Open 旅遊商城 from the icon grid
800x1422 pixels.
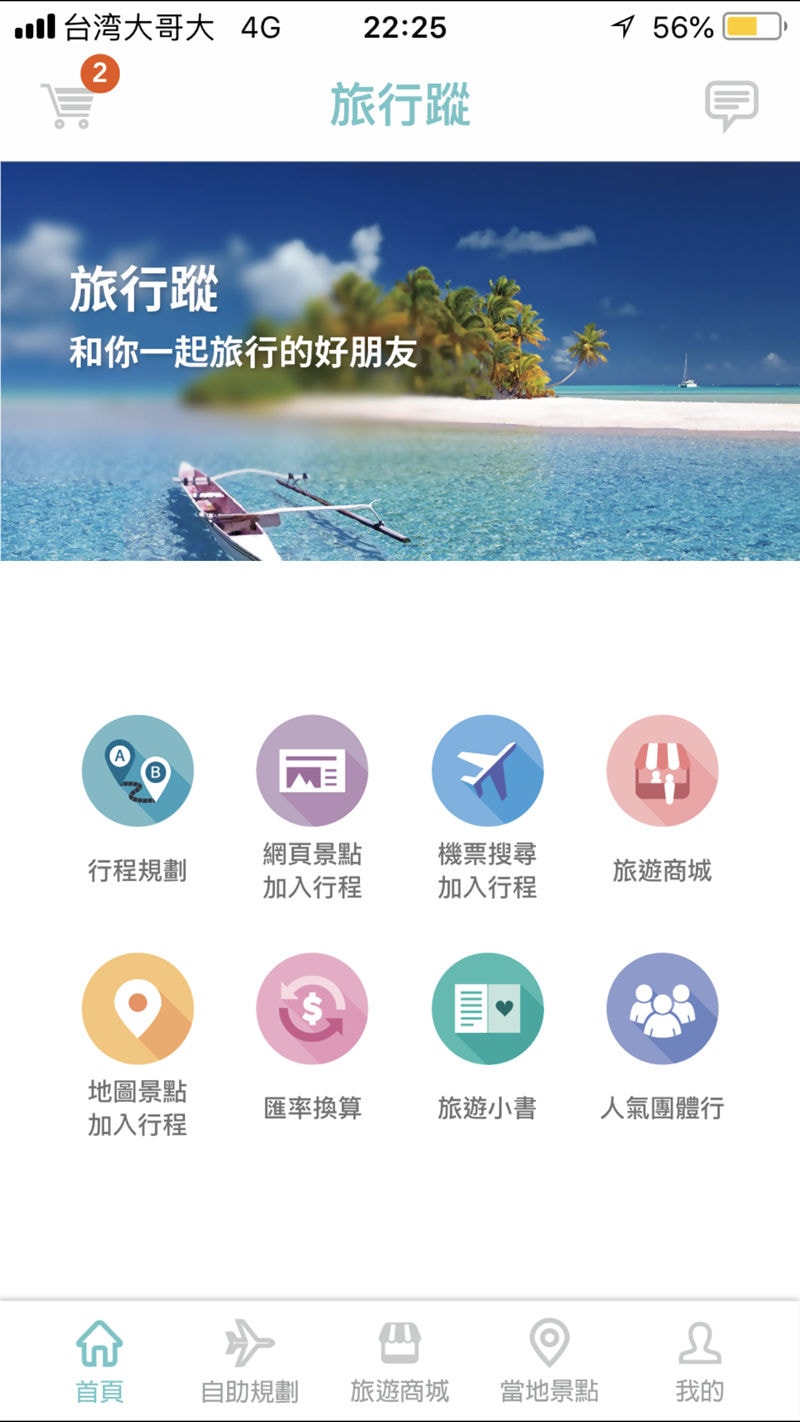pos(662,771)
